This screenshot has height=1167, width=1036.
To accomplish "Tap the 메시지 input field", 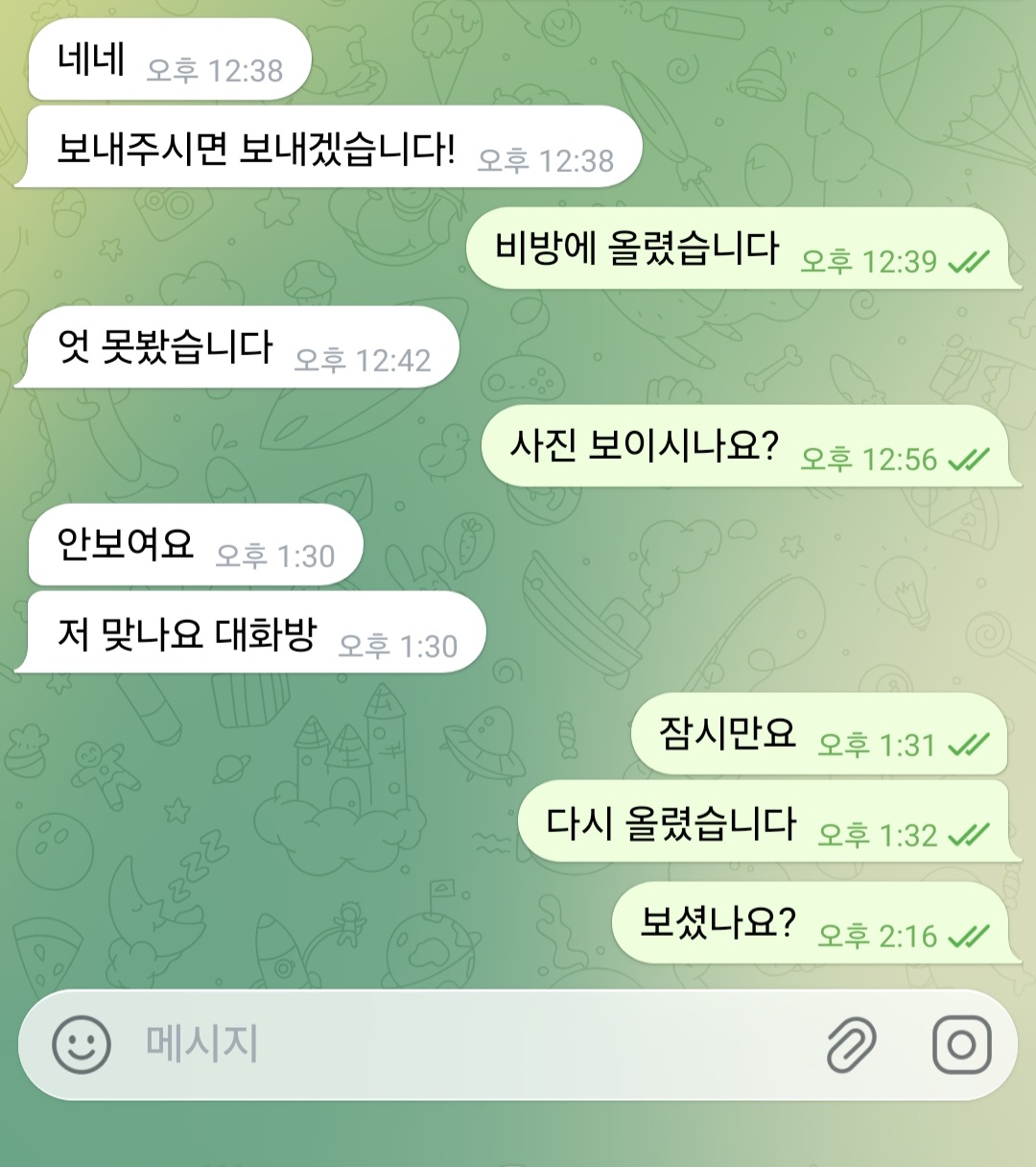I will pos(460,1045).
